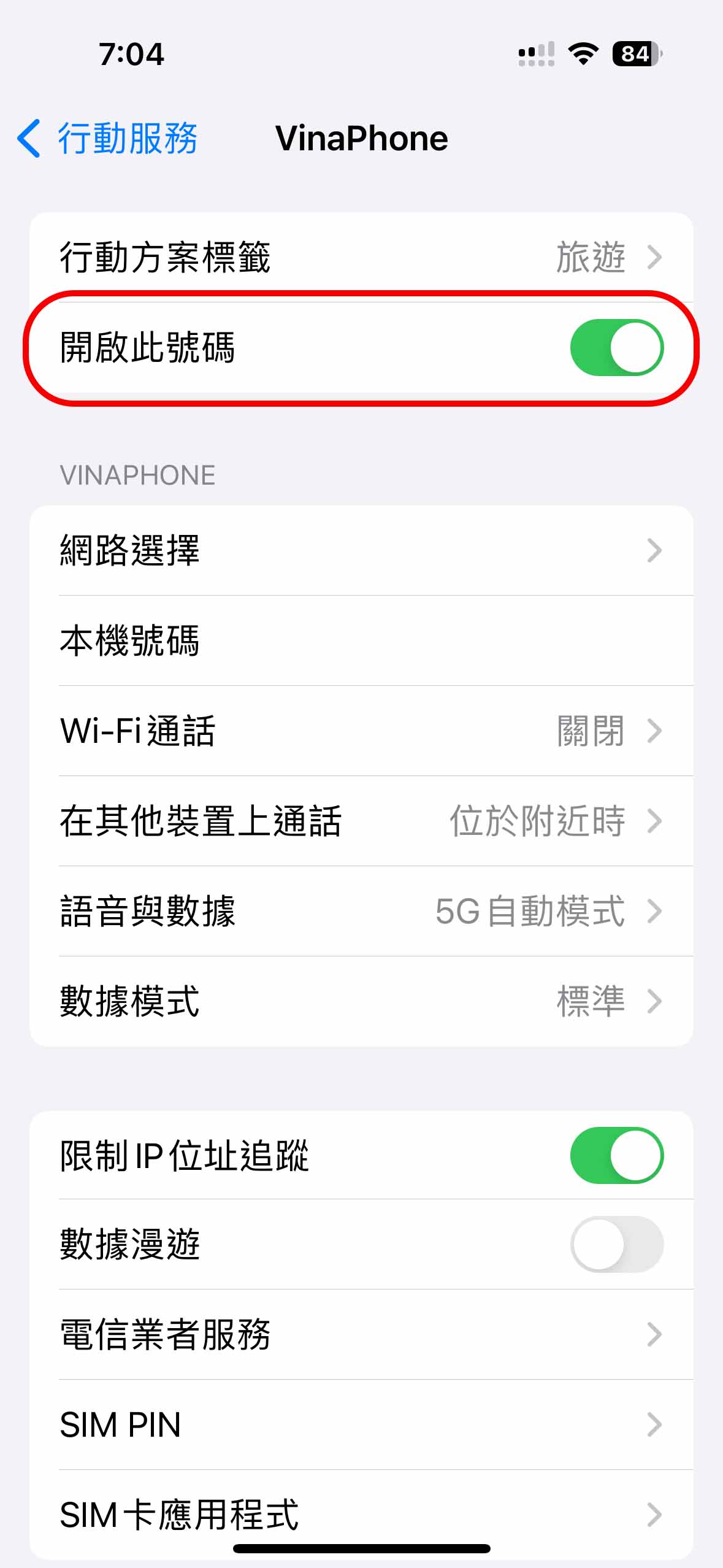Viewport: 723px width, 1568px height.
Task: Open 在其他裝置上通話 option
Action: click(361, 821)
